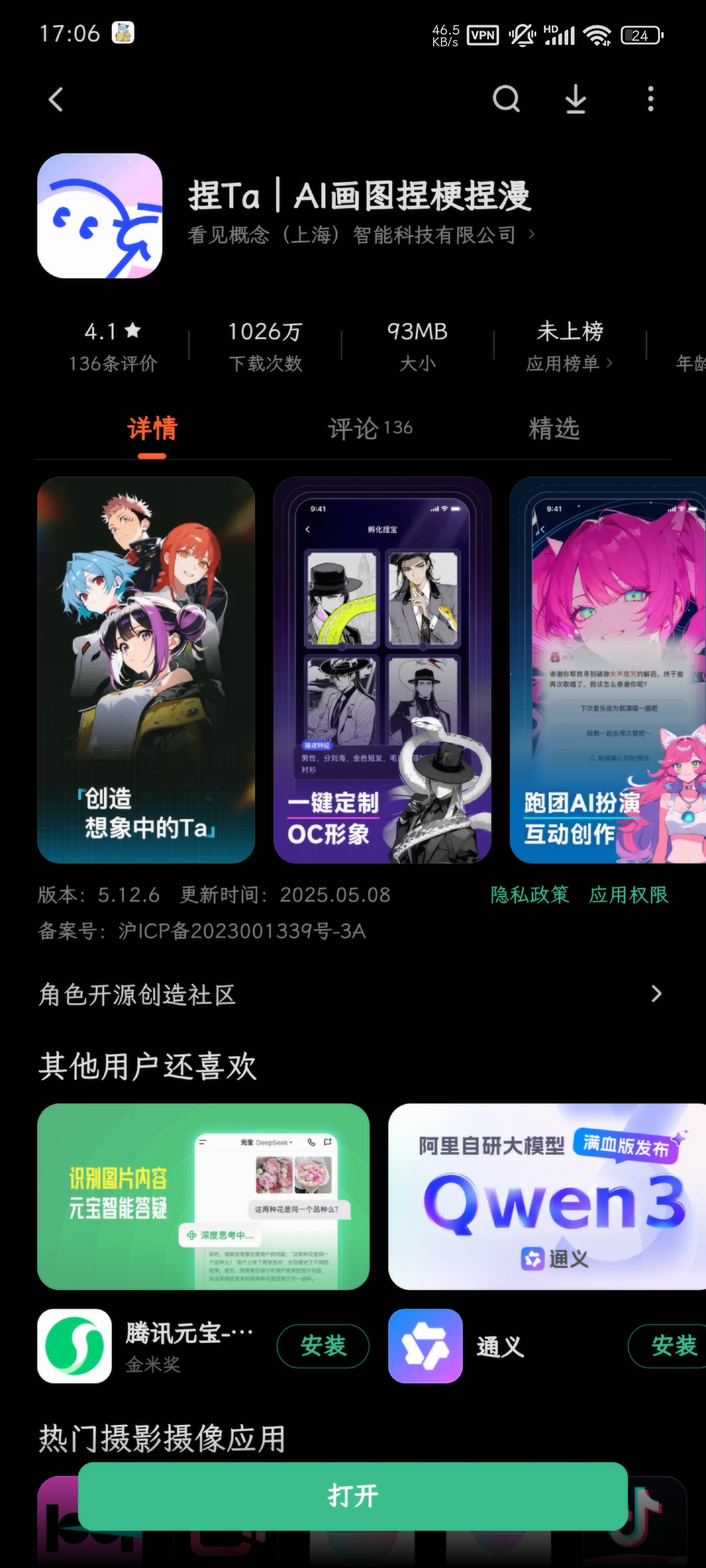This screenshot has width=706, height=1568.
Task: Install 腾讯元宝
Action: pos(323,1346)
